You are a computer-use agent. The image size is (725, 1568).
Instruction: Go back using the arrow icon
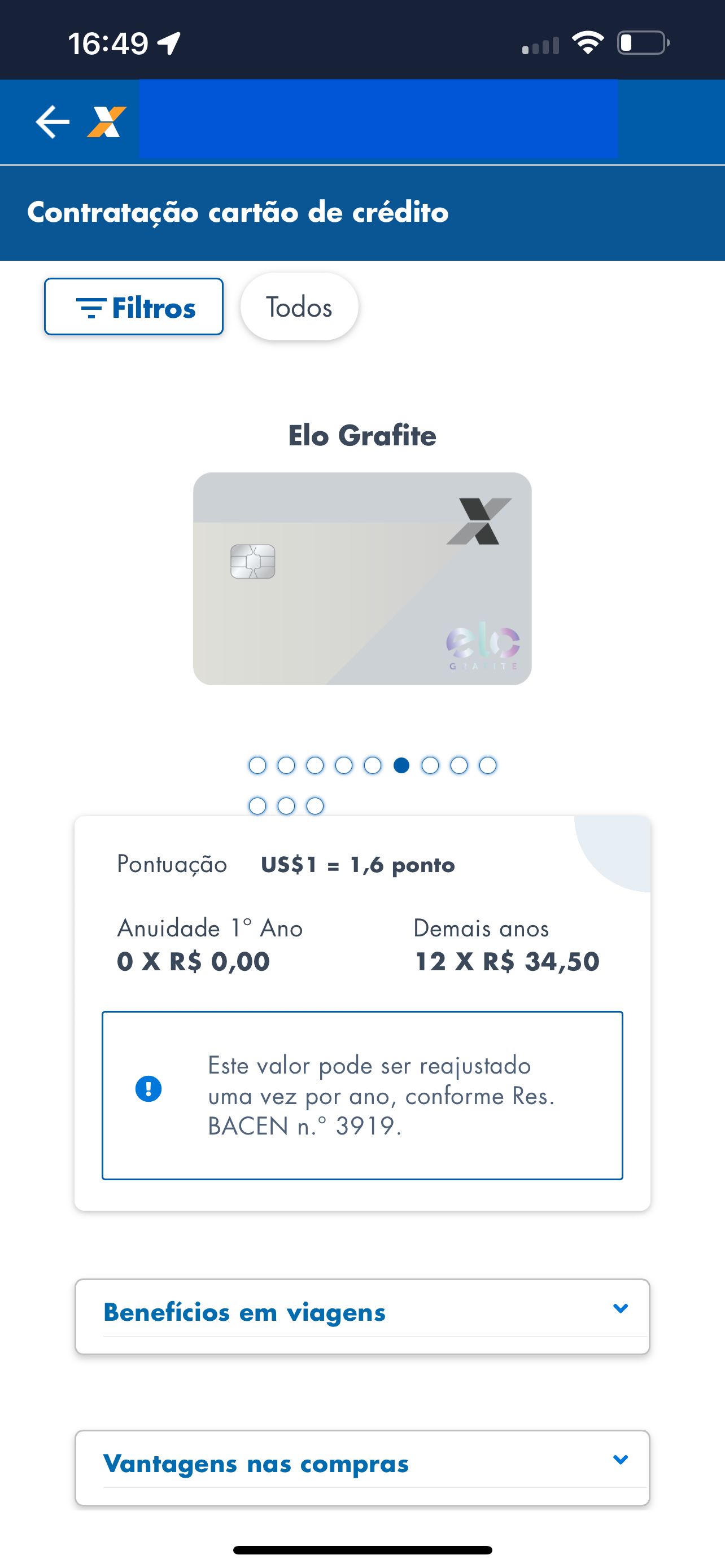pyautogui.click(x=53, y=122)
